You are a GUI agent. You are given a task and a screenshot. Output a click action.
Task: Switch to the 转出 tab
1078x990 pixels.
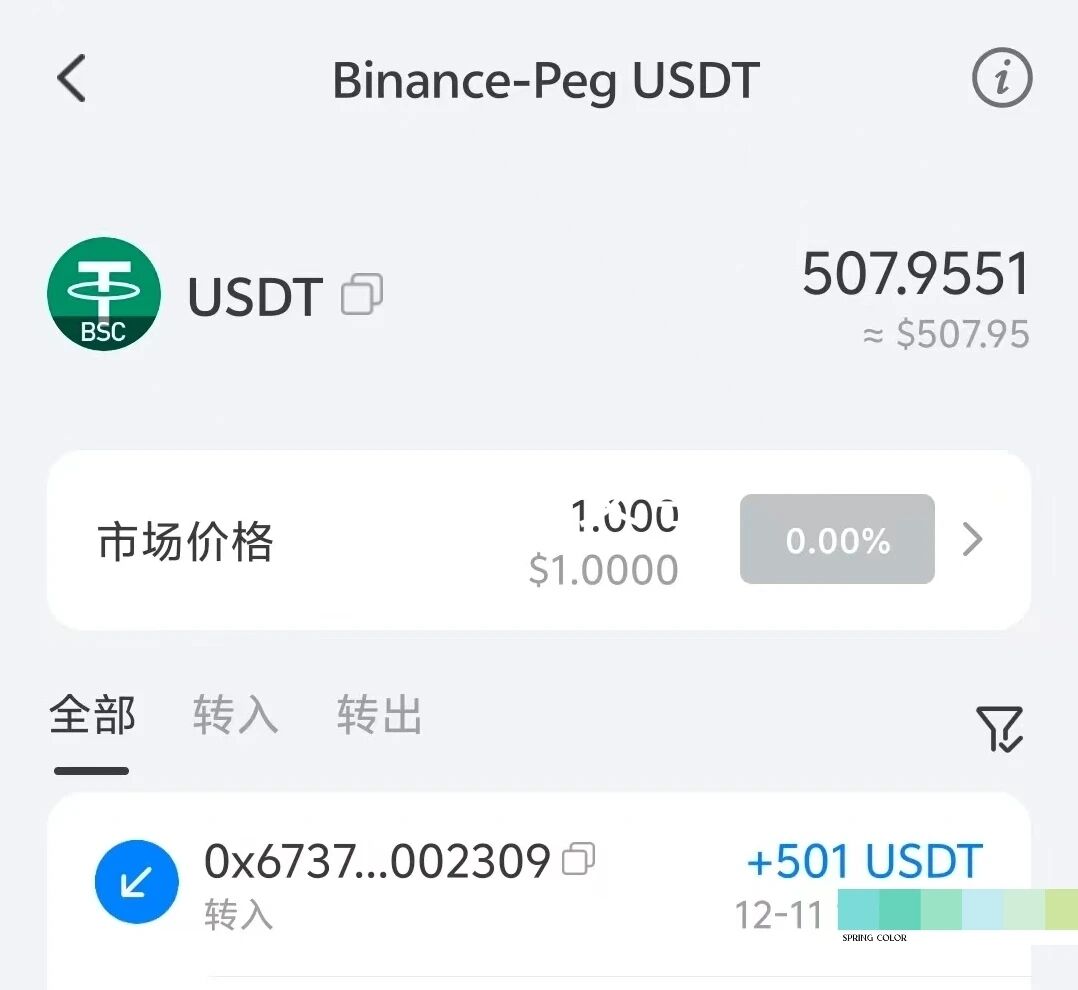click(x=379, y=717)
